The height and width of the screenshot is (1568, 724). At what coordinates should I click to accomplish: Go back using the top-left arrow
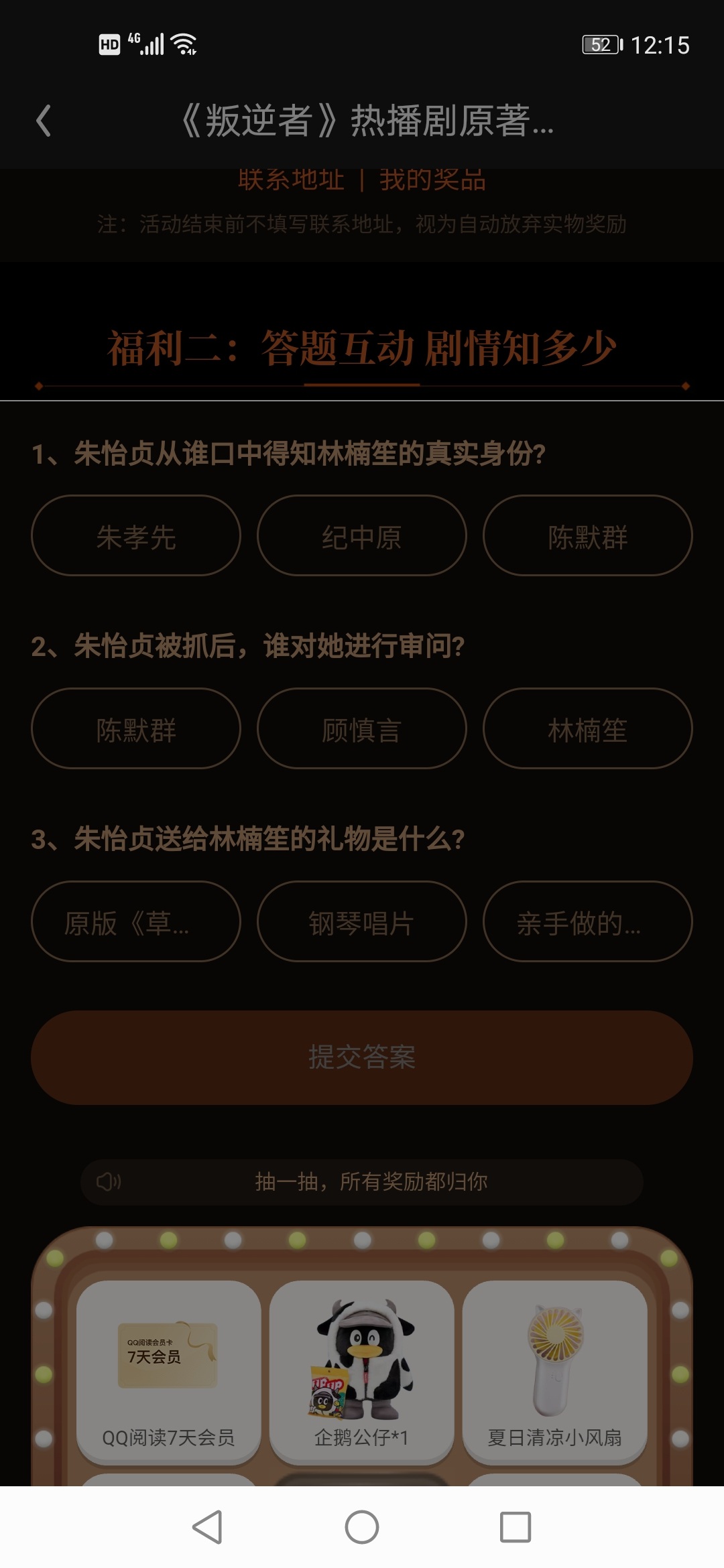pyautogui.click(x=44, y=121)
